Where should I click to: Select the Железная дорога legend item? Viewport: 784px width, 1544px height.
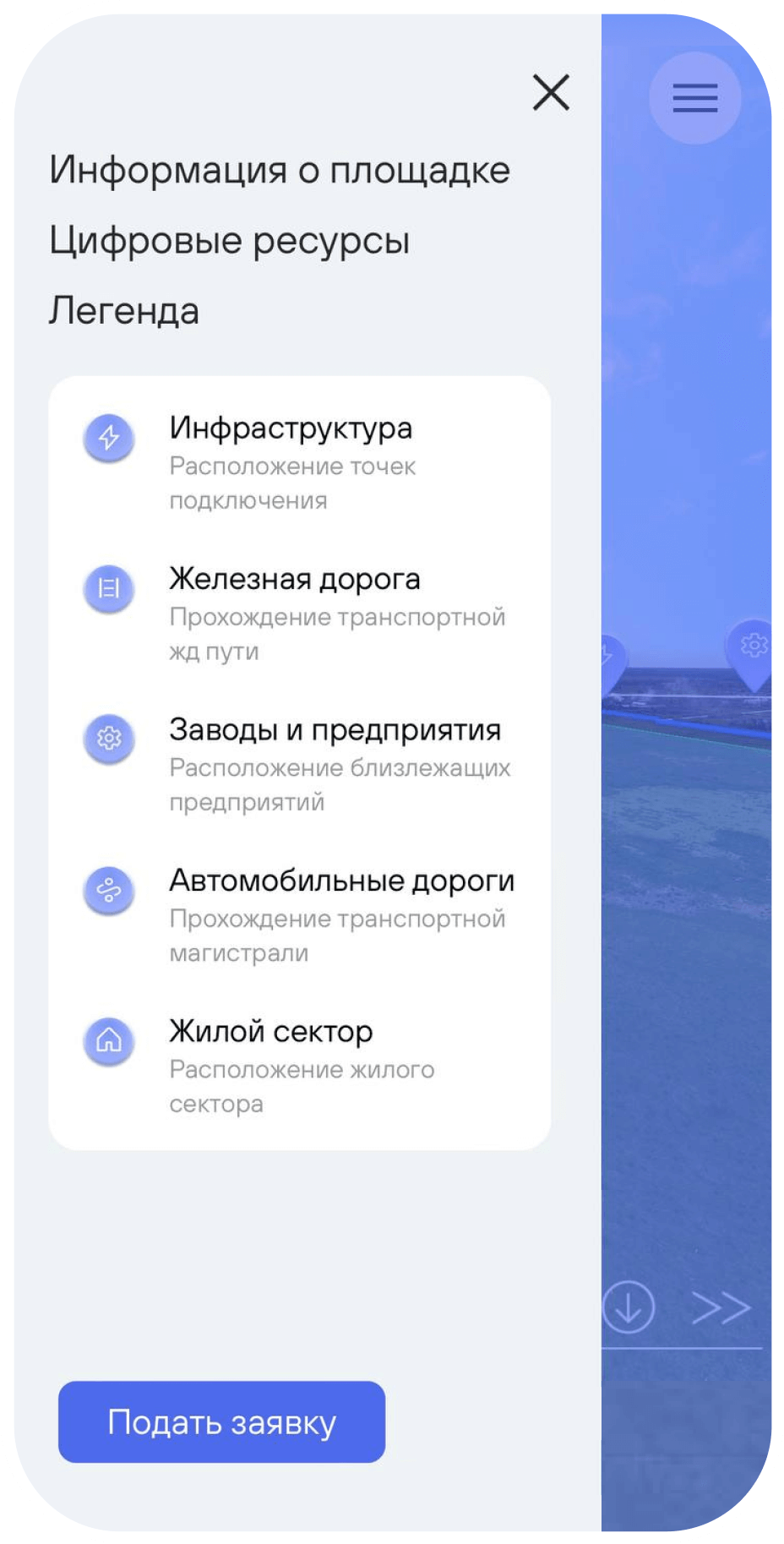[294, 580]
